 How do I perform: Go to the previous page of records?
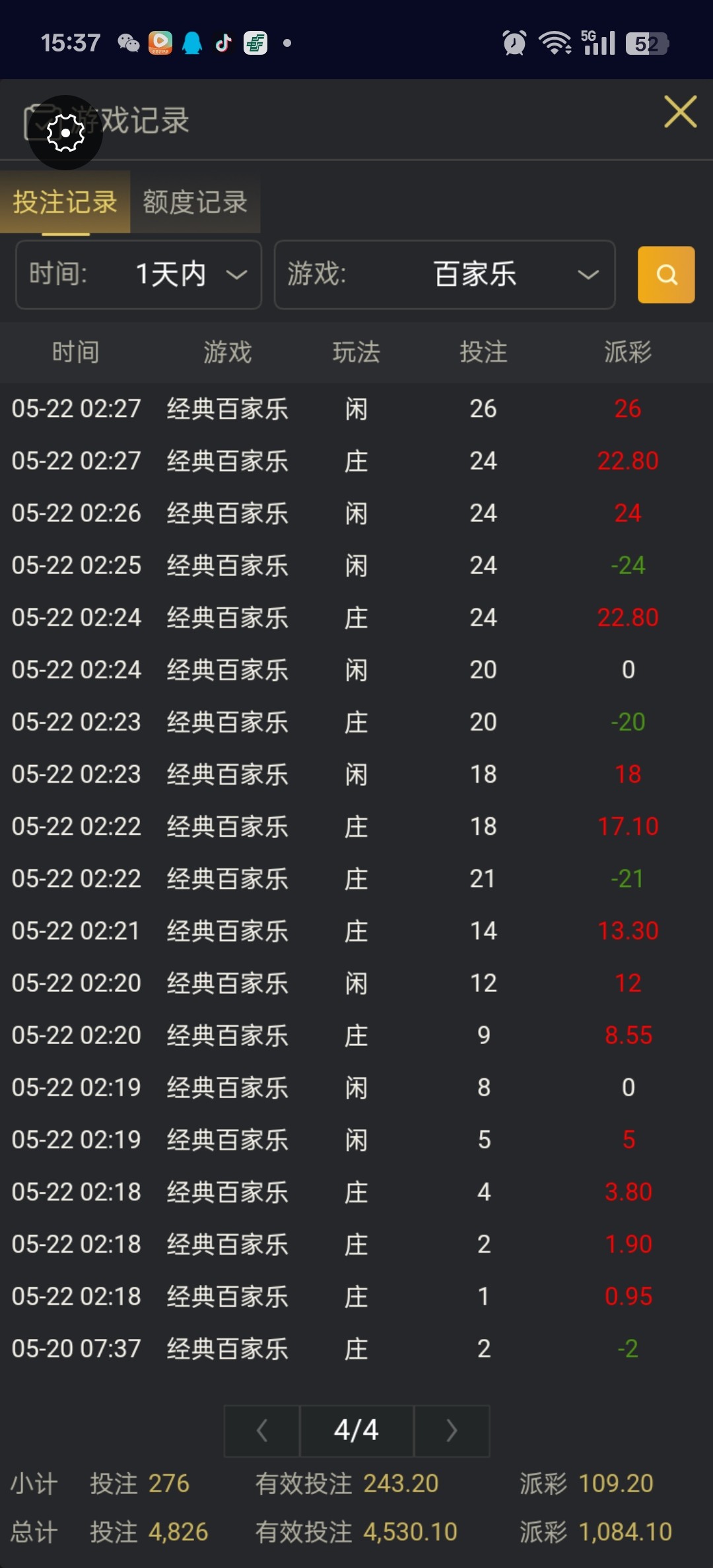click(262, 1431)
